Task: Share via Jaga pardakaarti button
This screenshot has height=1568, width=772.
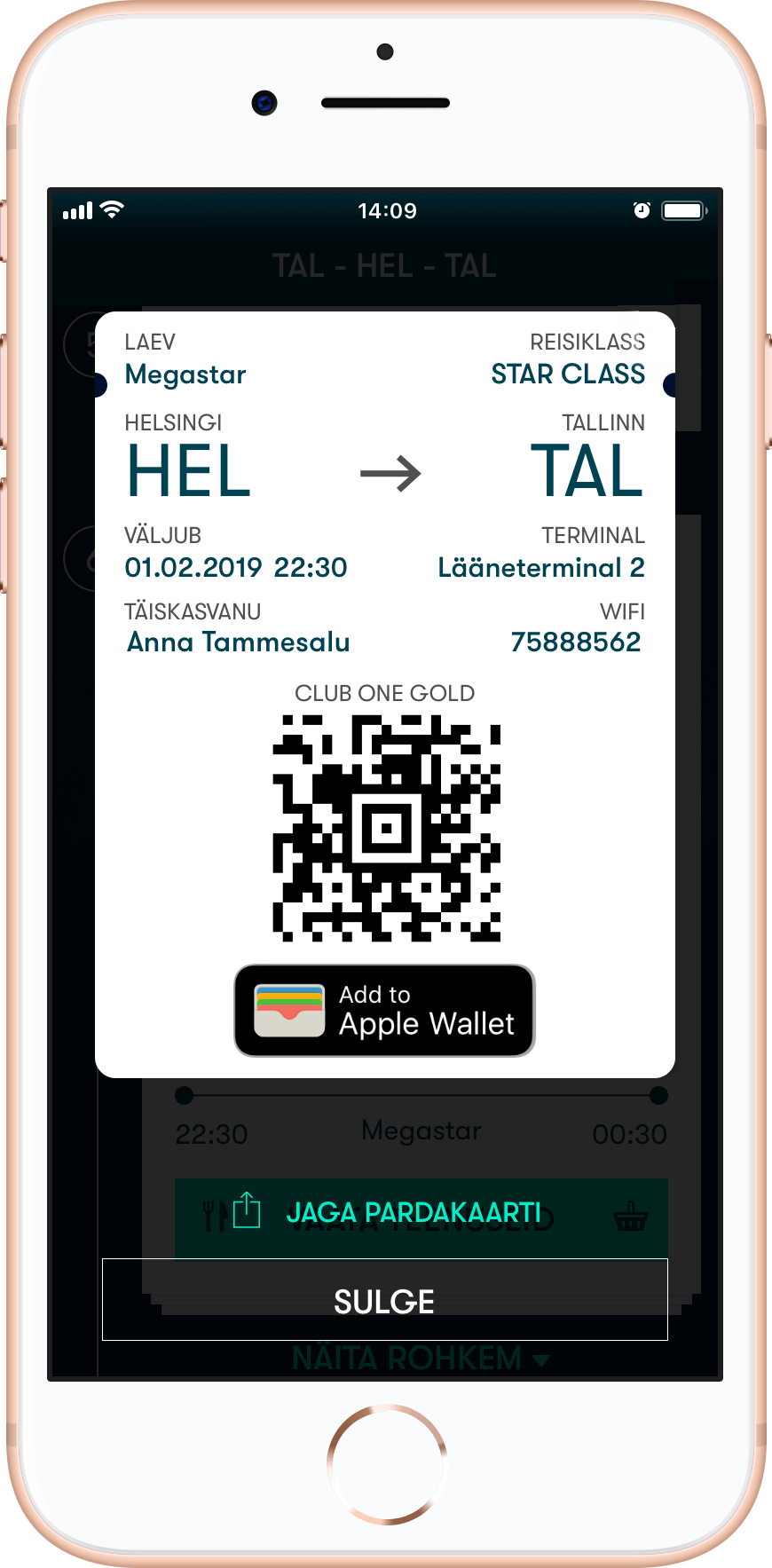Action: tap(413, 1213)
